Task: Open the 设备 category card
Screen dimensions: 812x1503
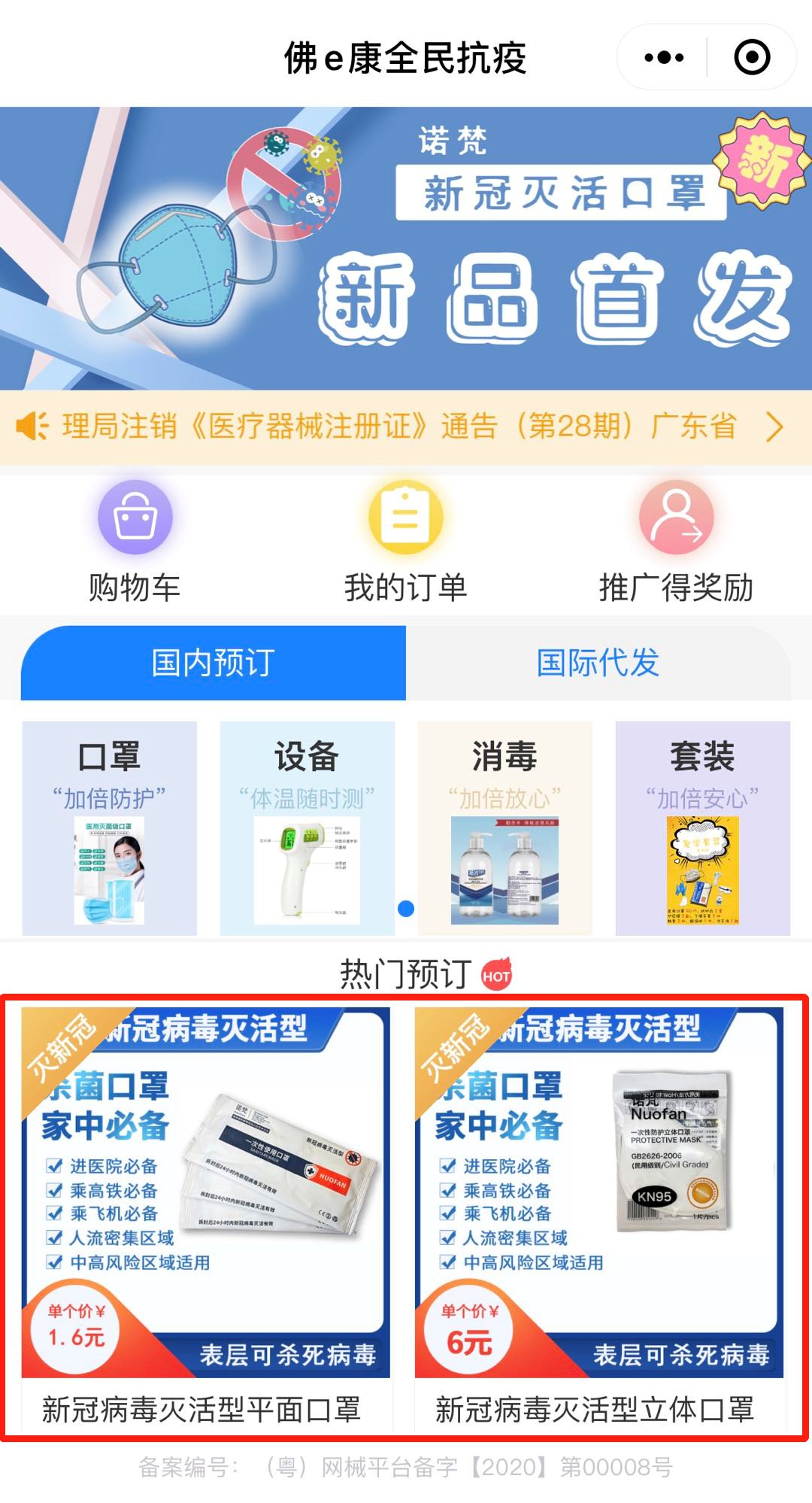Action: pyautogui.click(x=307, y=828)
